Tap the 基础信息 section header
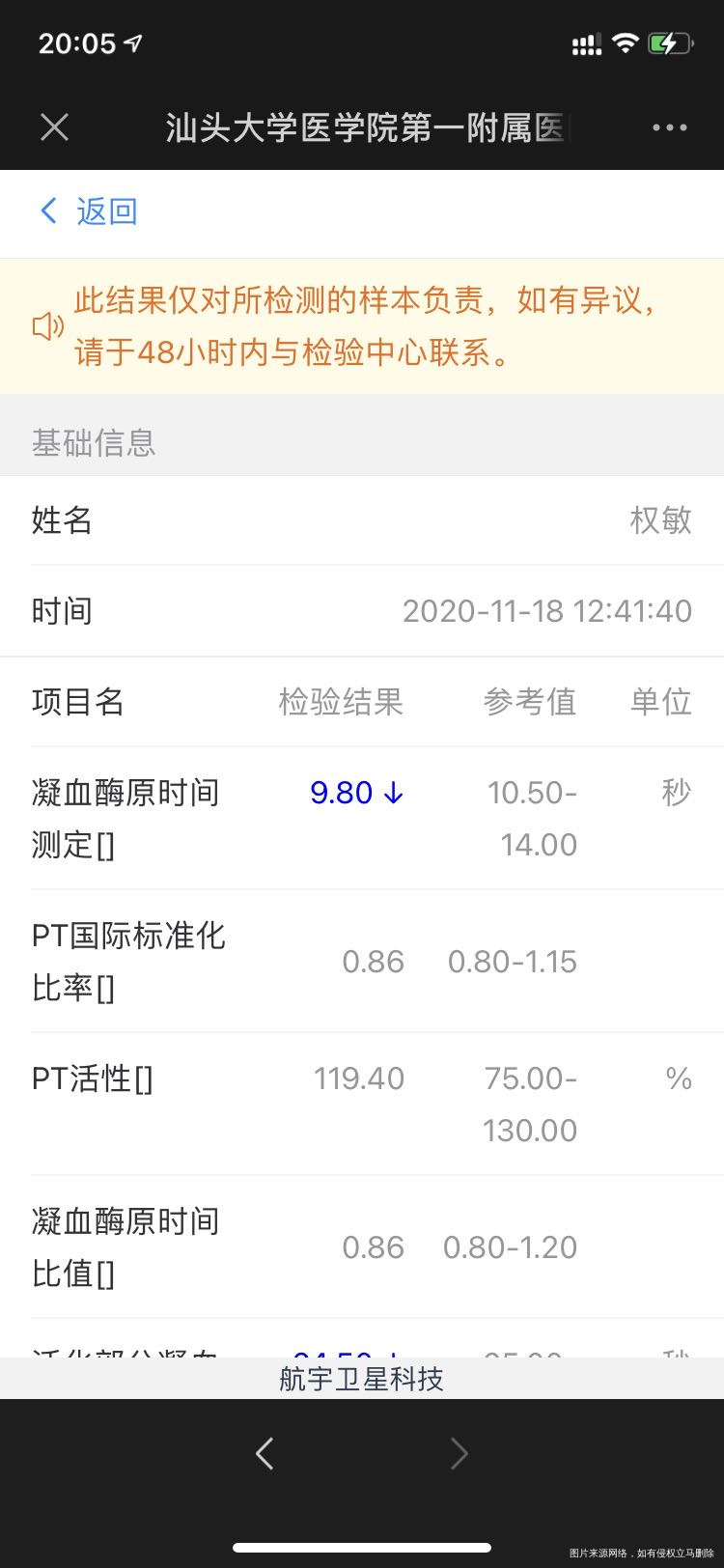This screenshot has width=724, height=1568. pyautogui.click(x=94, y=442)
